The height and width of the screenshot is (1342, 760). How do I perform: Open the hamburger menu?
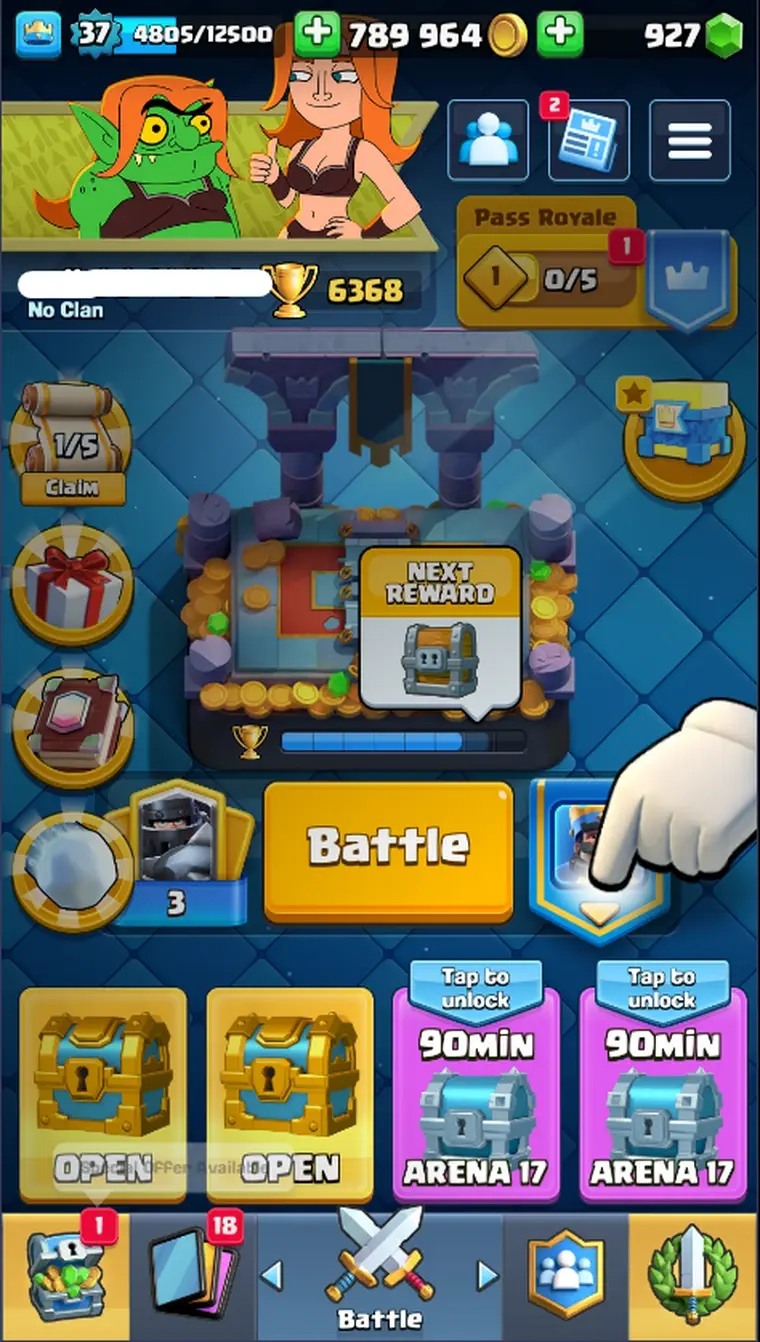[689, 139]
